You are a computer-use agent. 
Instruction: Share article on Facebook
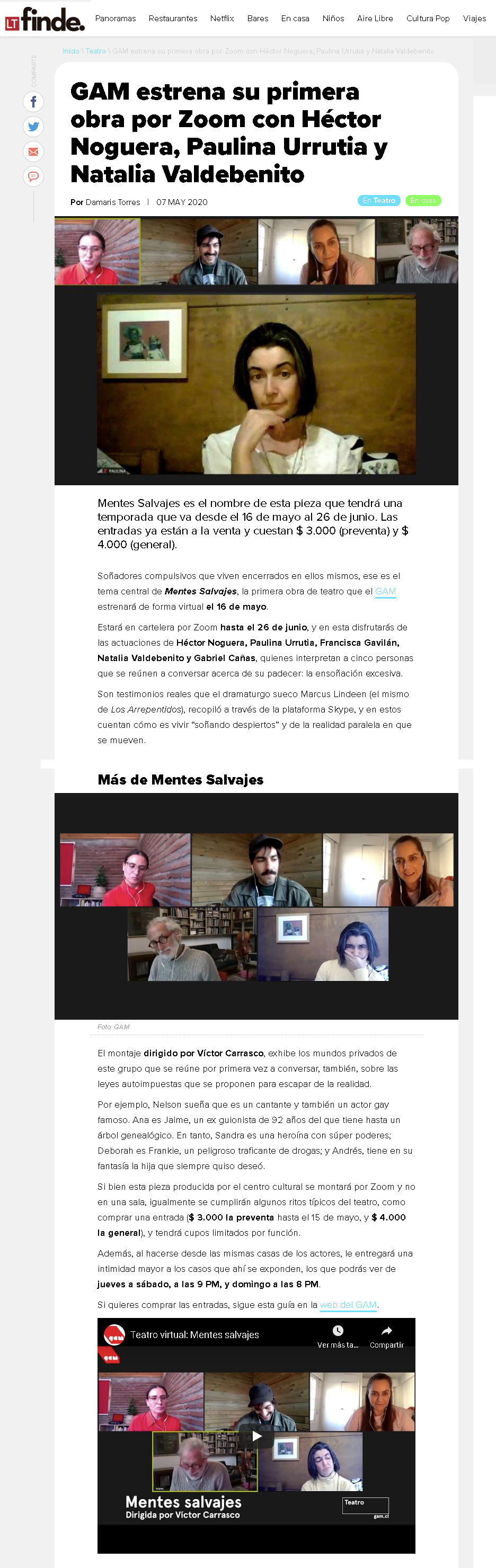[33, 102]
